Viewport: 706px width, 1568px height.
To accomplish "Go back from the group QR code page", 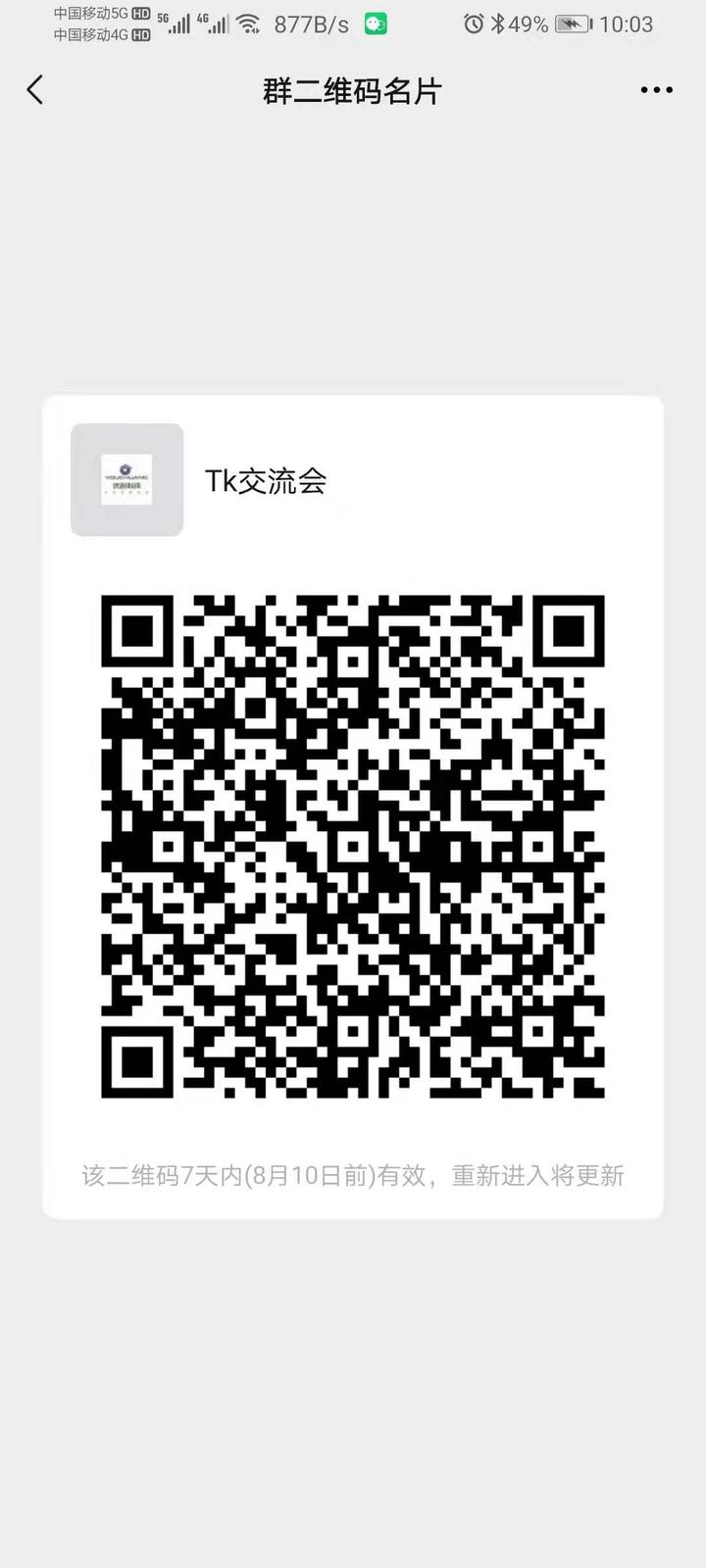I will click(35, 90).
